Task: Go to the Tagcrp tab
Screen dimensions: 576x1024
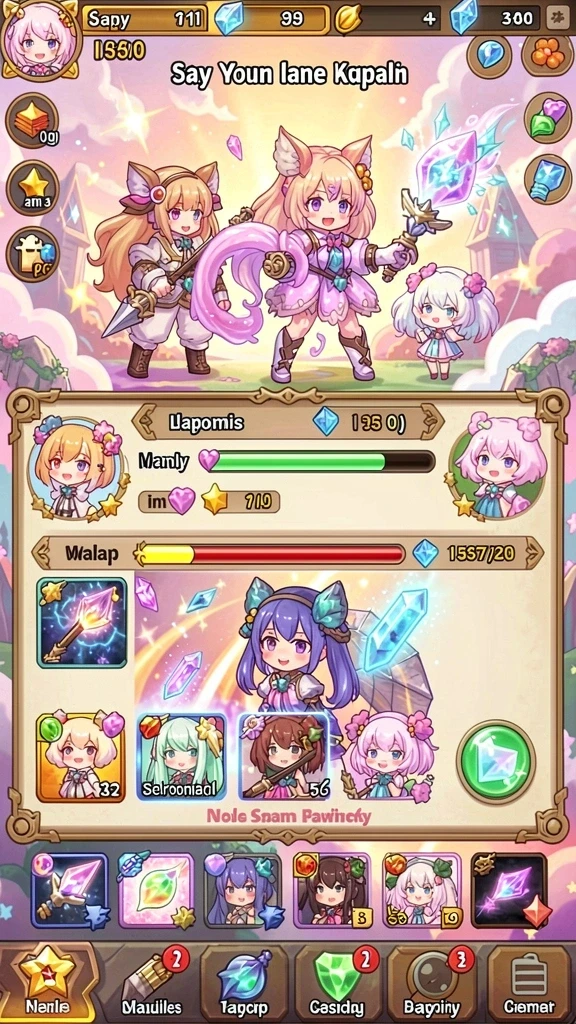Action: pyautogui.click(x=244, y=983)
